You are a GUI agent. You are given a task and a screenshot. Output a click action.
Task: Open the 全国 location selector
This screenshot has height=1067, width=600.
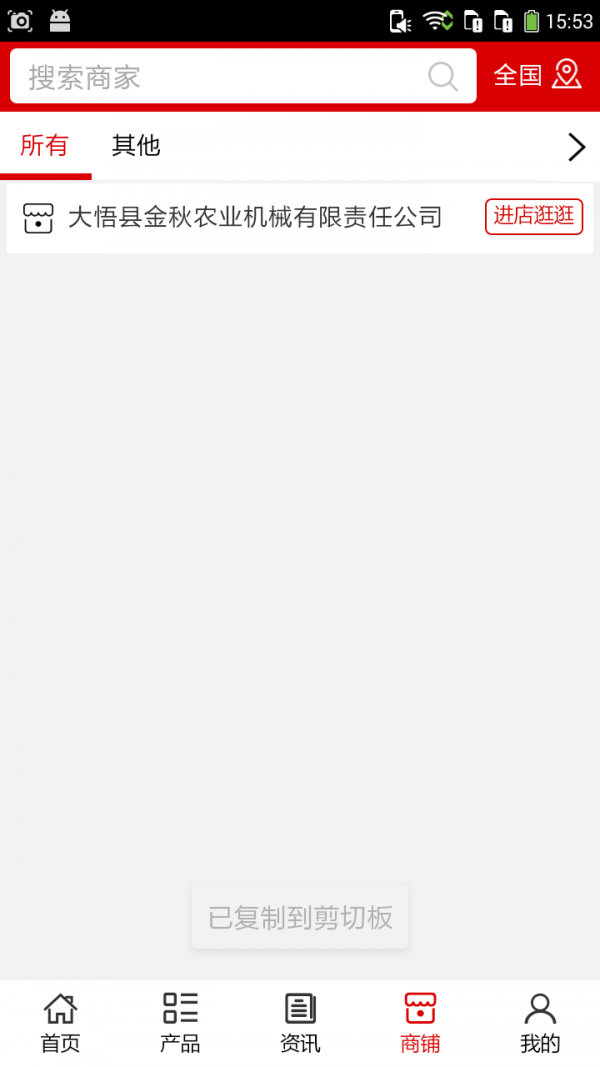537,75
